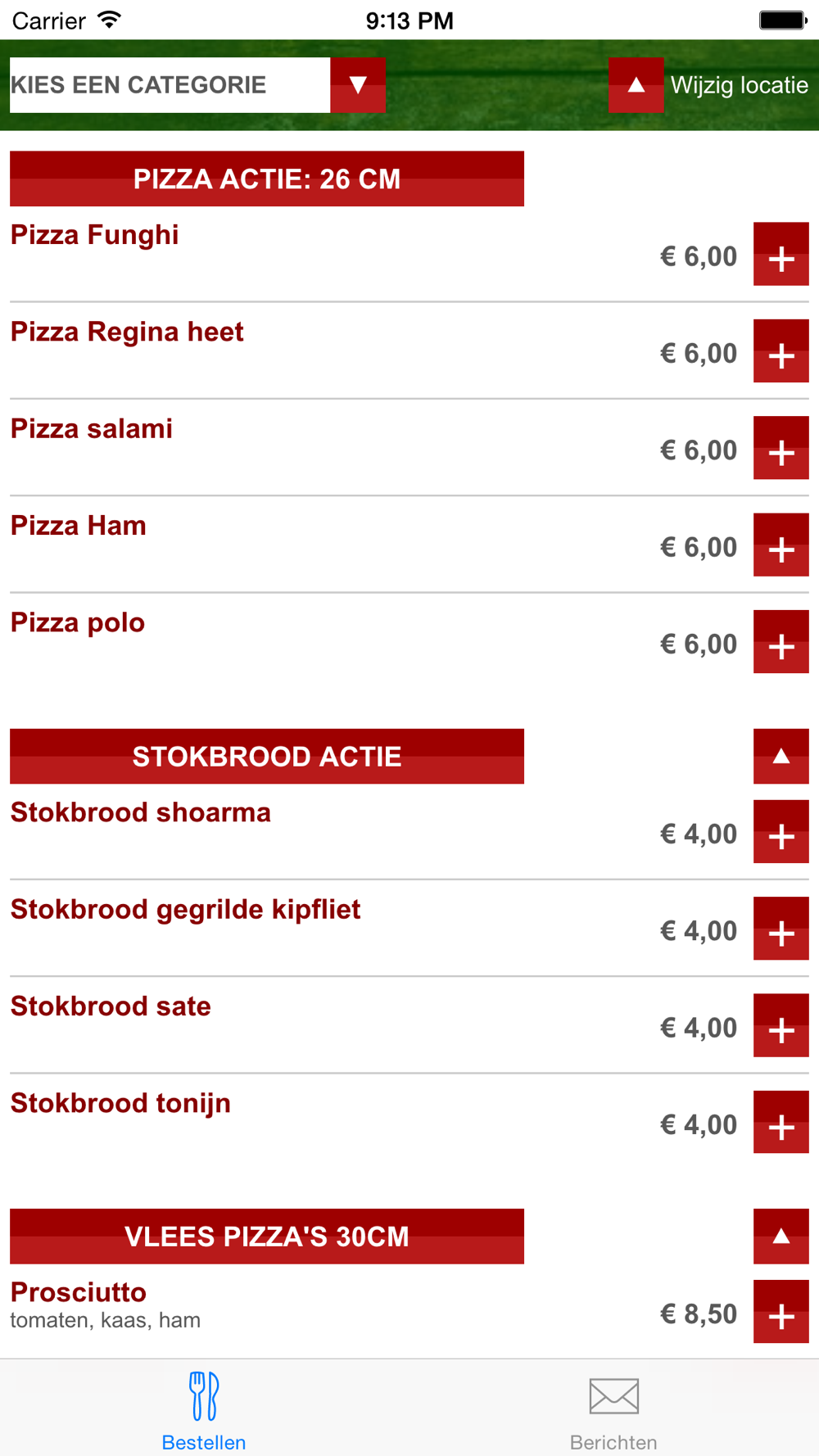Add Pizza salami to the order

pyautogui.click(x=781, y=448)
